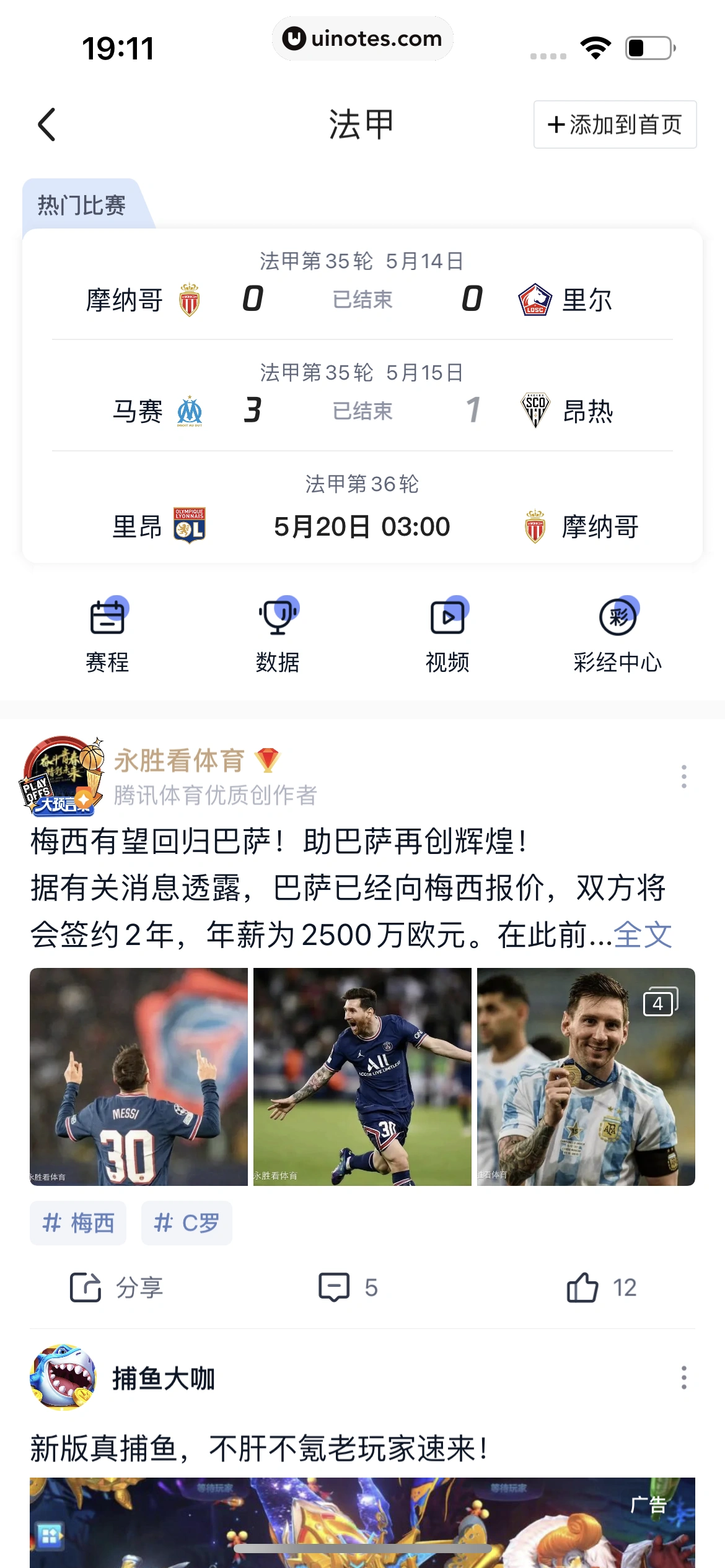This screenshot has height=1568, width=725.
Task: Open the 彩经中心 lottery center
Action: [x=618, y=632]
